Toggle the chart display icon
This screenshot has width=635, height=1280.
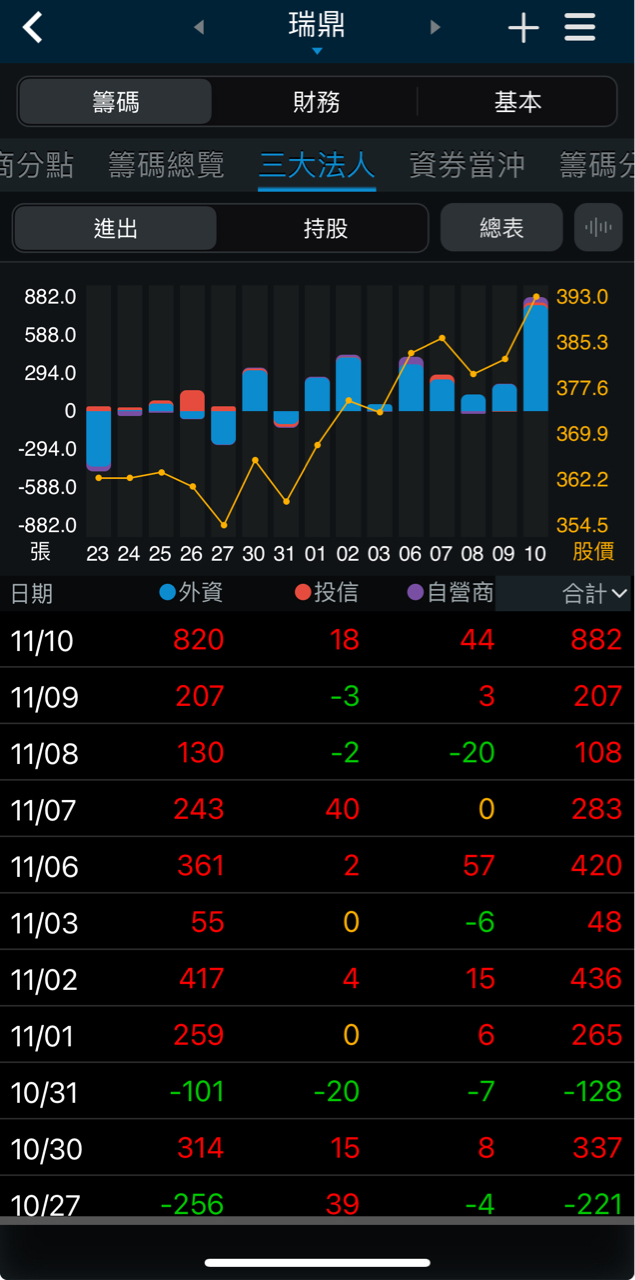click(x=598, y=228)
